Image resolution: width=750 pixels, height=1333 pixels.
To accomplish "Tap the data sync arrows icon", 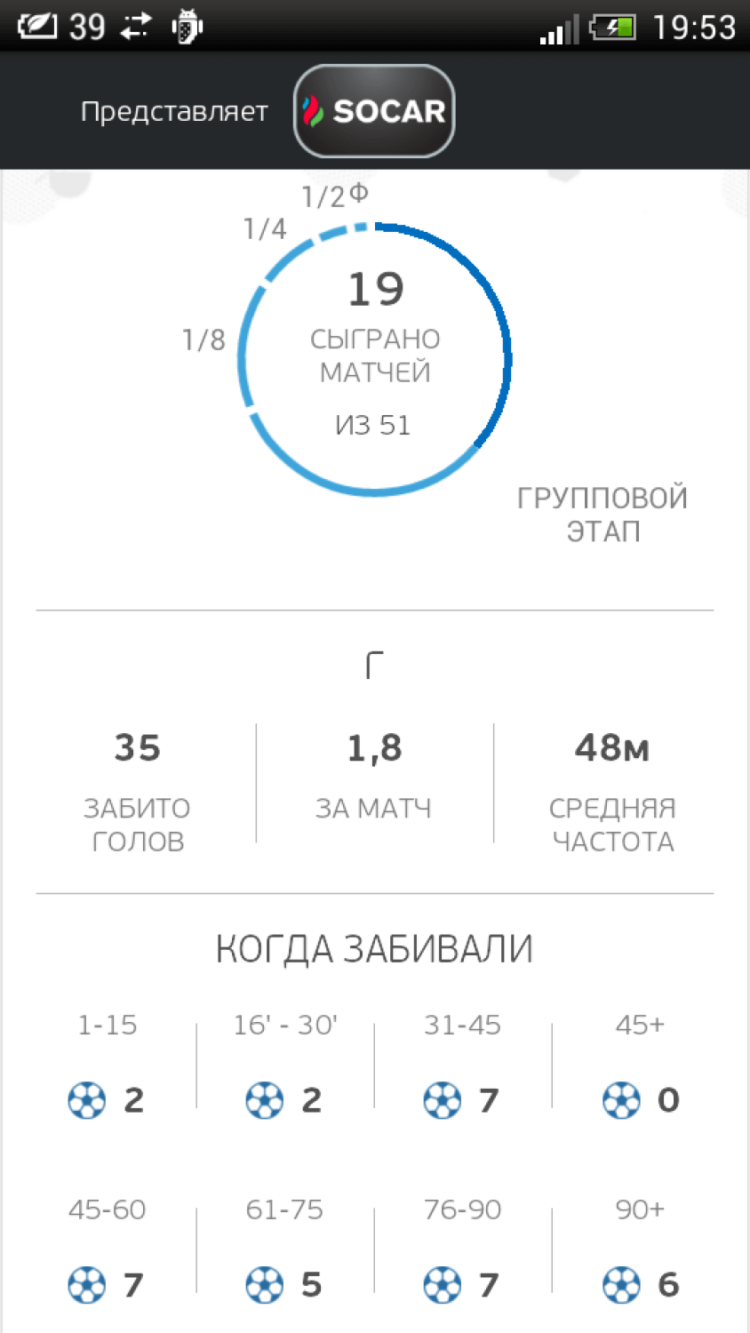I will [x=135, y=26].
